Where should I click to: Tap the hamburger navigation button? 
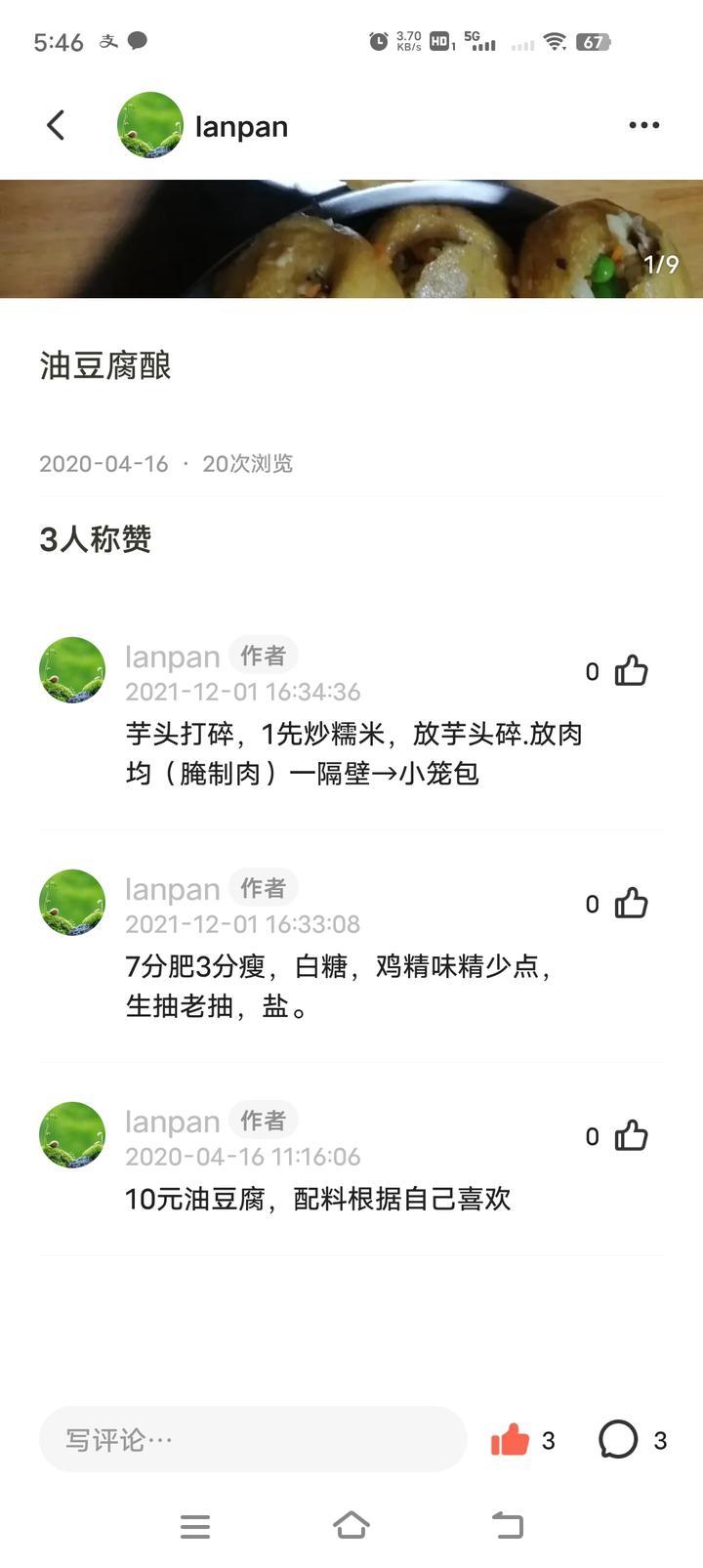tap(195, 1526)
